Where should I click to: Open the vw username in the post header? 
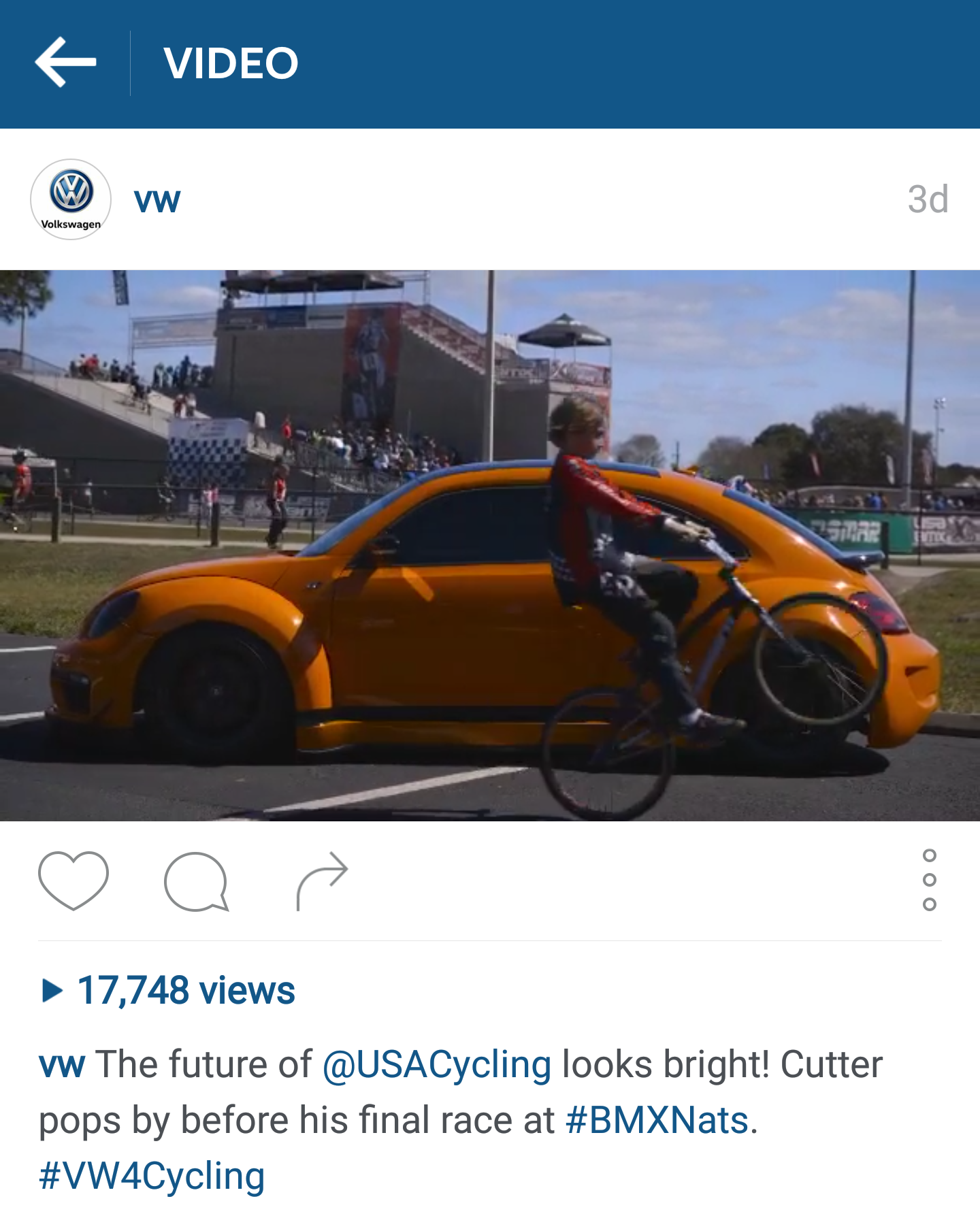(157, 200)
